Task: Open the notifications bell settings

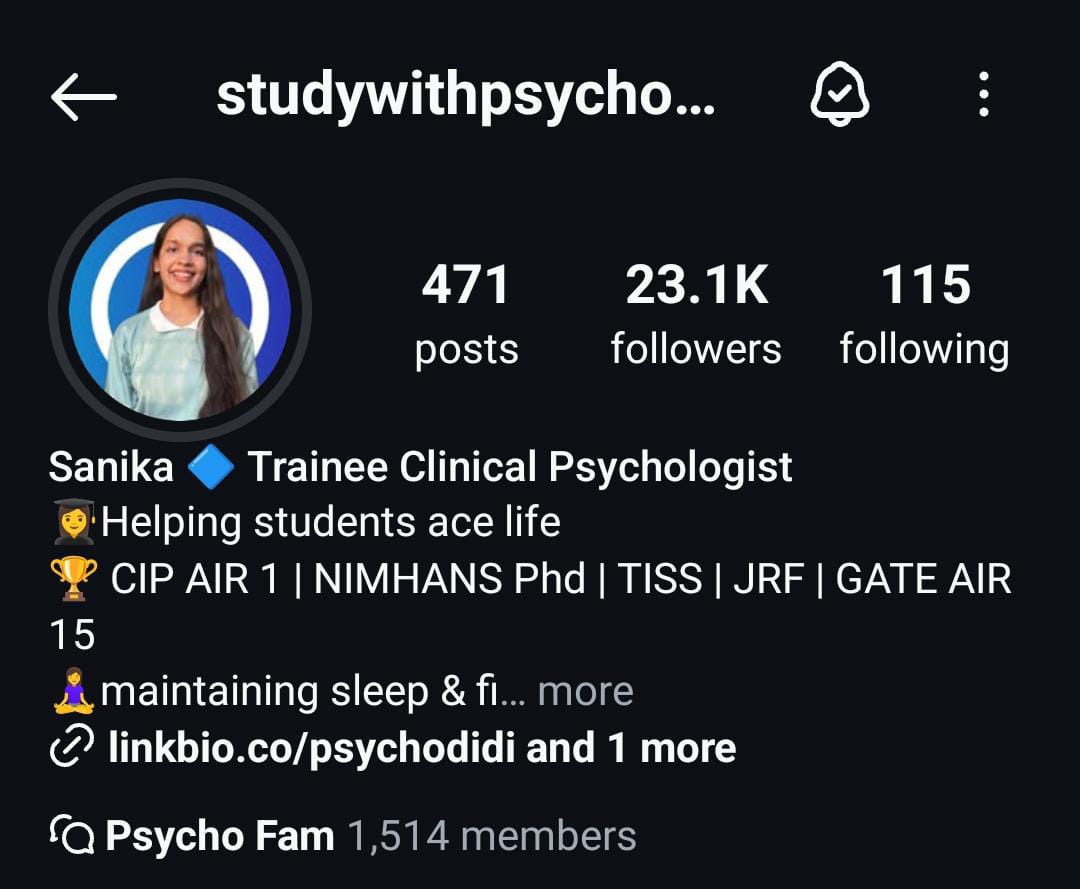Action: tap(838, 97)
